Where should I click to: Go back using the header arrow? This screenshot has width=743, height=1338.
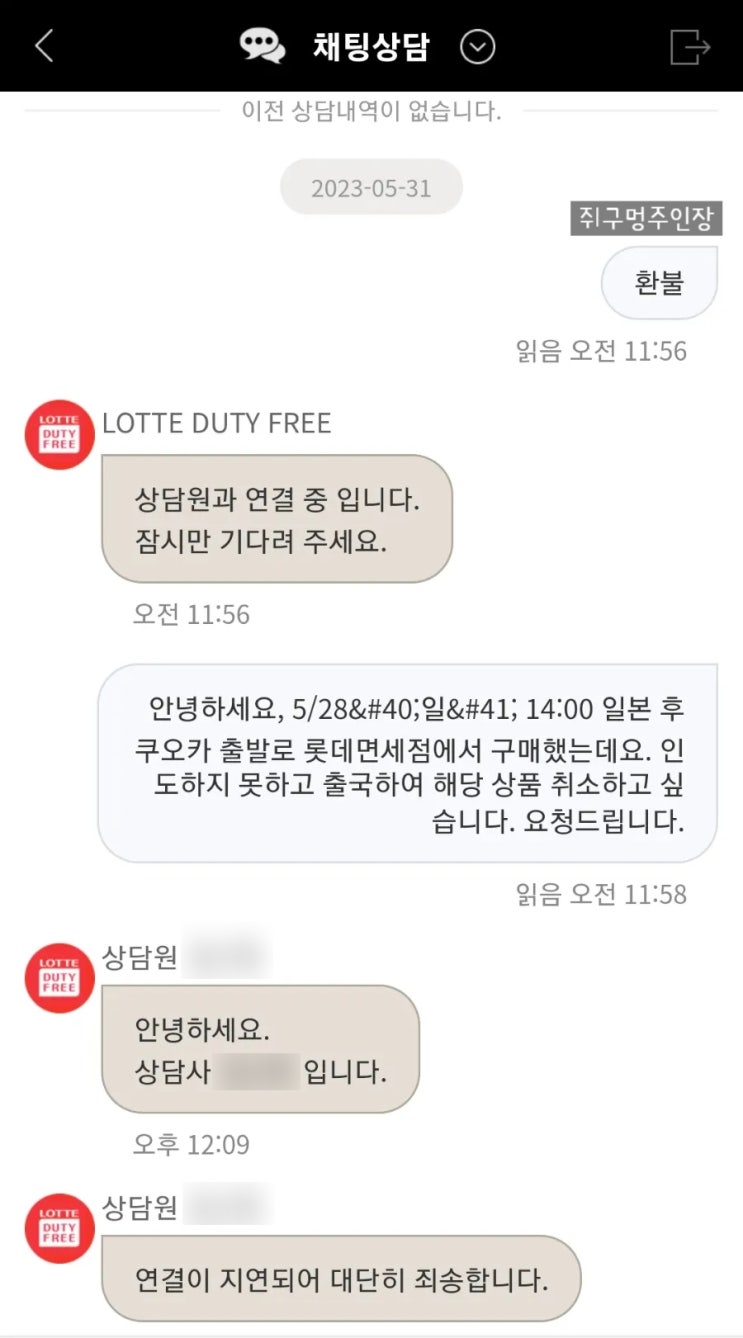44,46
